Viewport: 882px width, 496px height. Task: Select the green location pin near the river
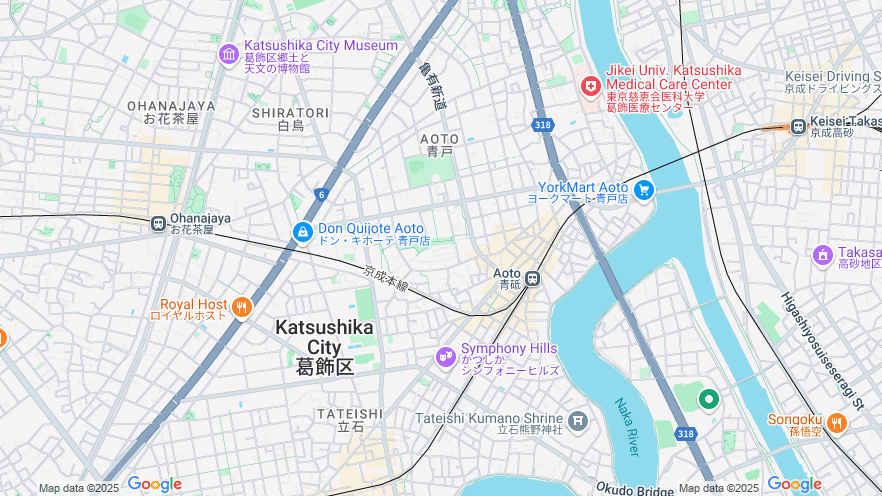point(709,400)
